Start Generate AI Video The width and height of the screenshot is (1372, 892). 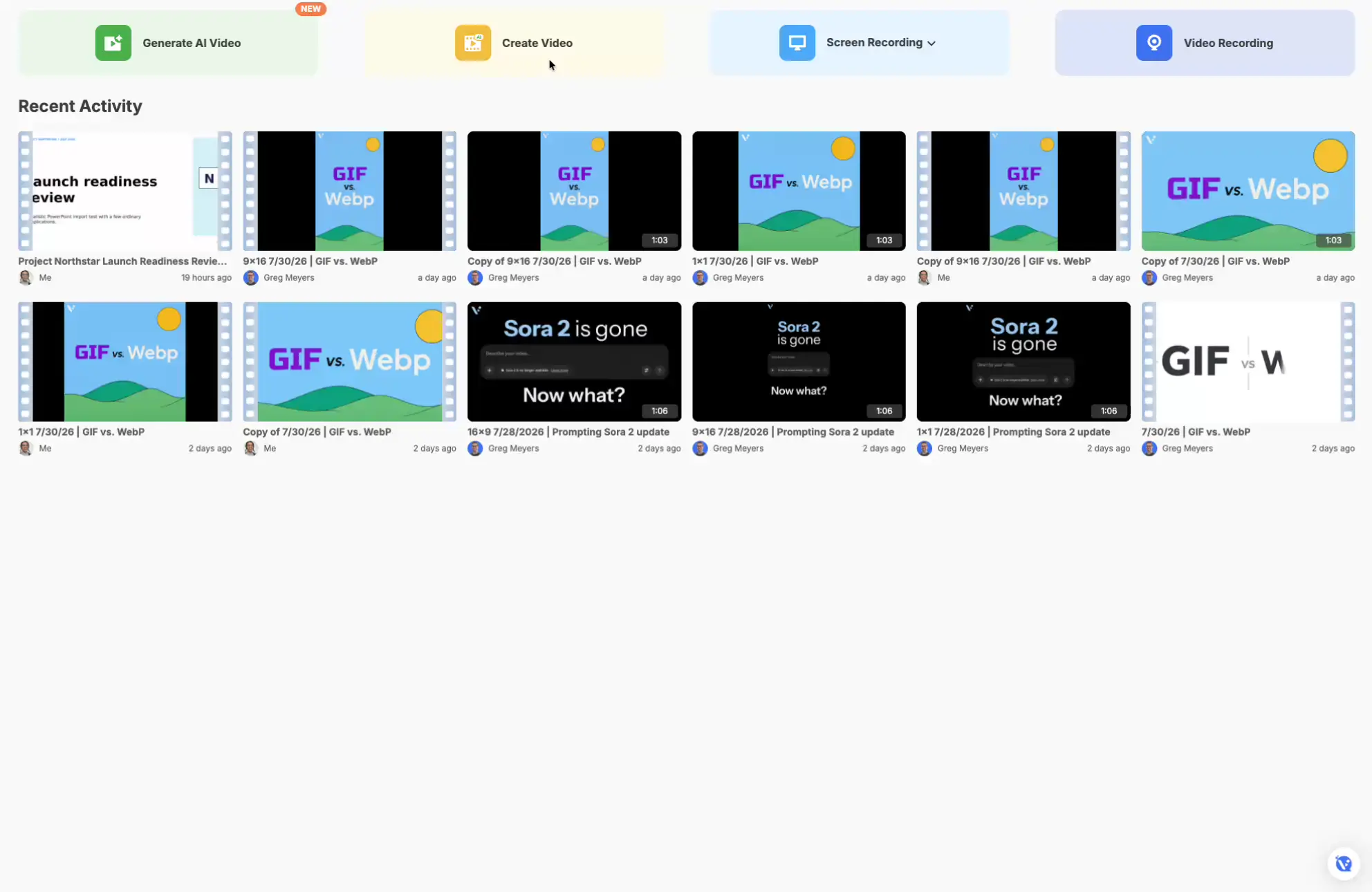(x=168, y=43)
